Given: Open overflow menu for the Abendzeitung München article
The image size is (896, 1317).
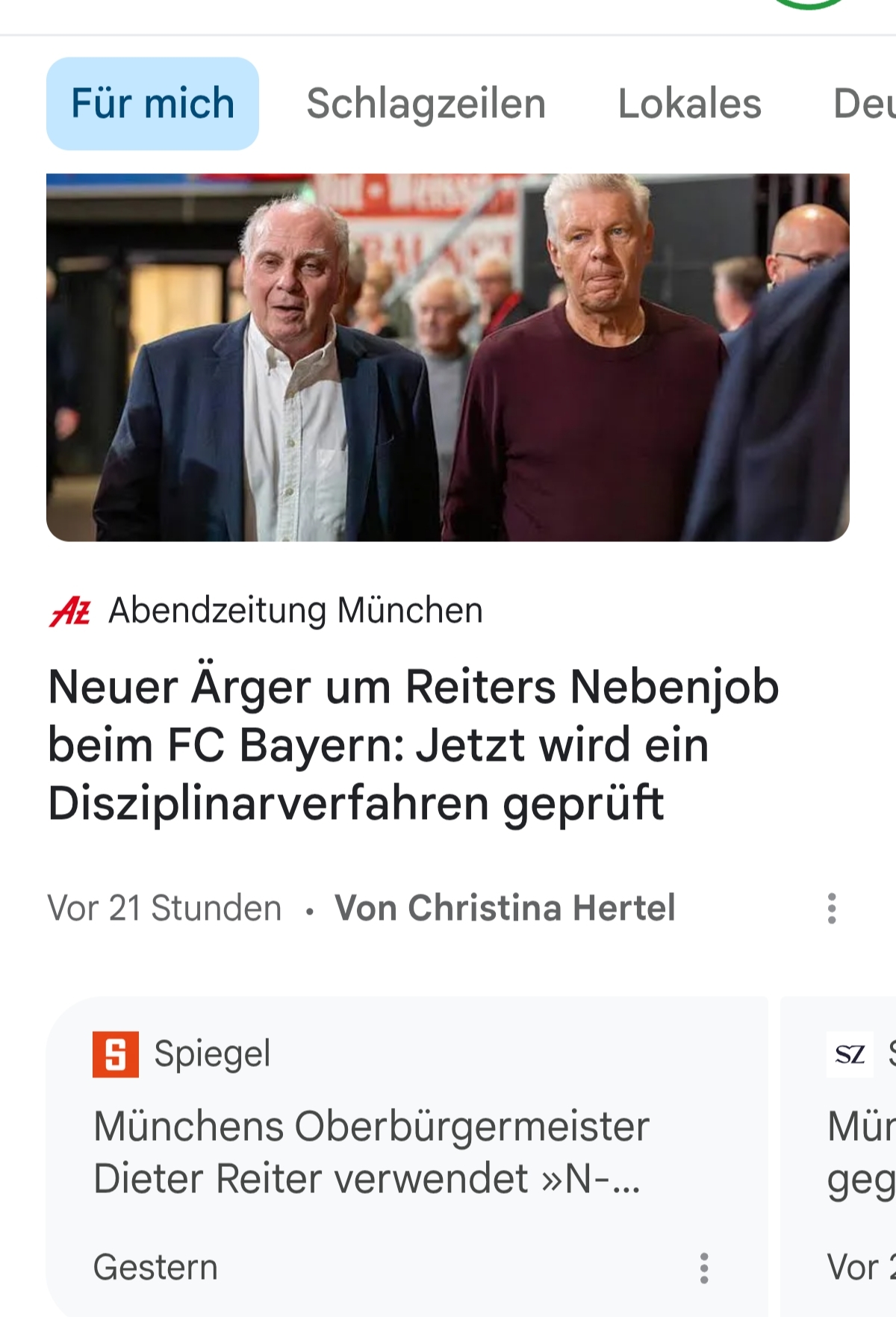Looking at the screenshot, I should [832, 909].
